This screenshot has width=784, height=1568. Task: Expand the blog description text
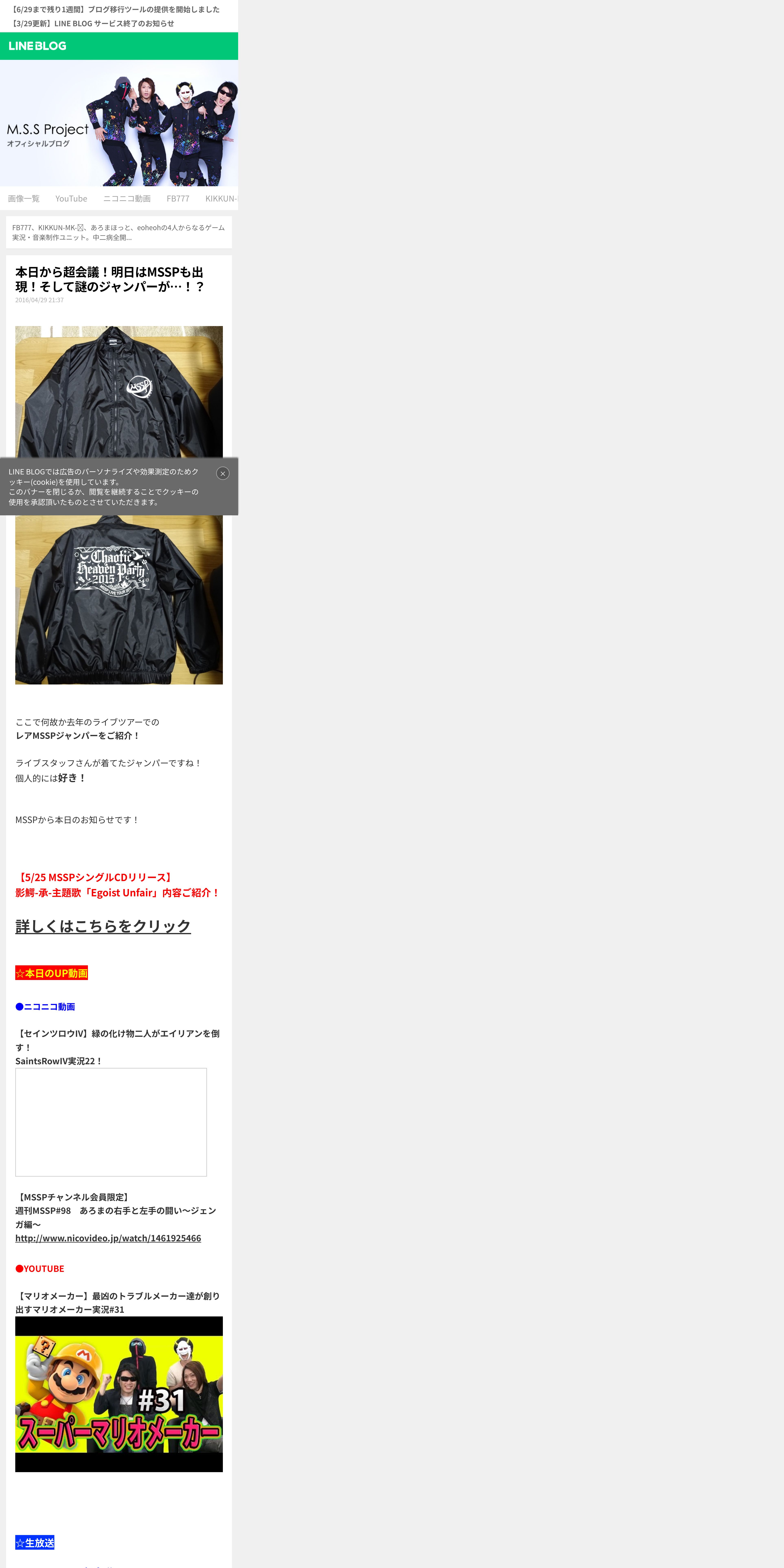coord(119,232)
